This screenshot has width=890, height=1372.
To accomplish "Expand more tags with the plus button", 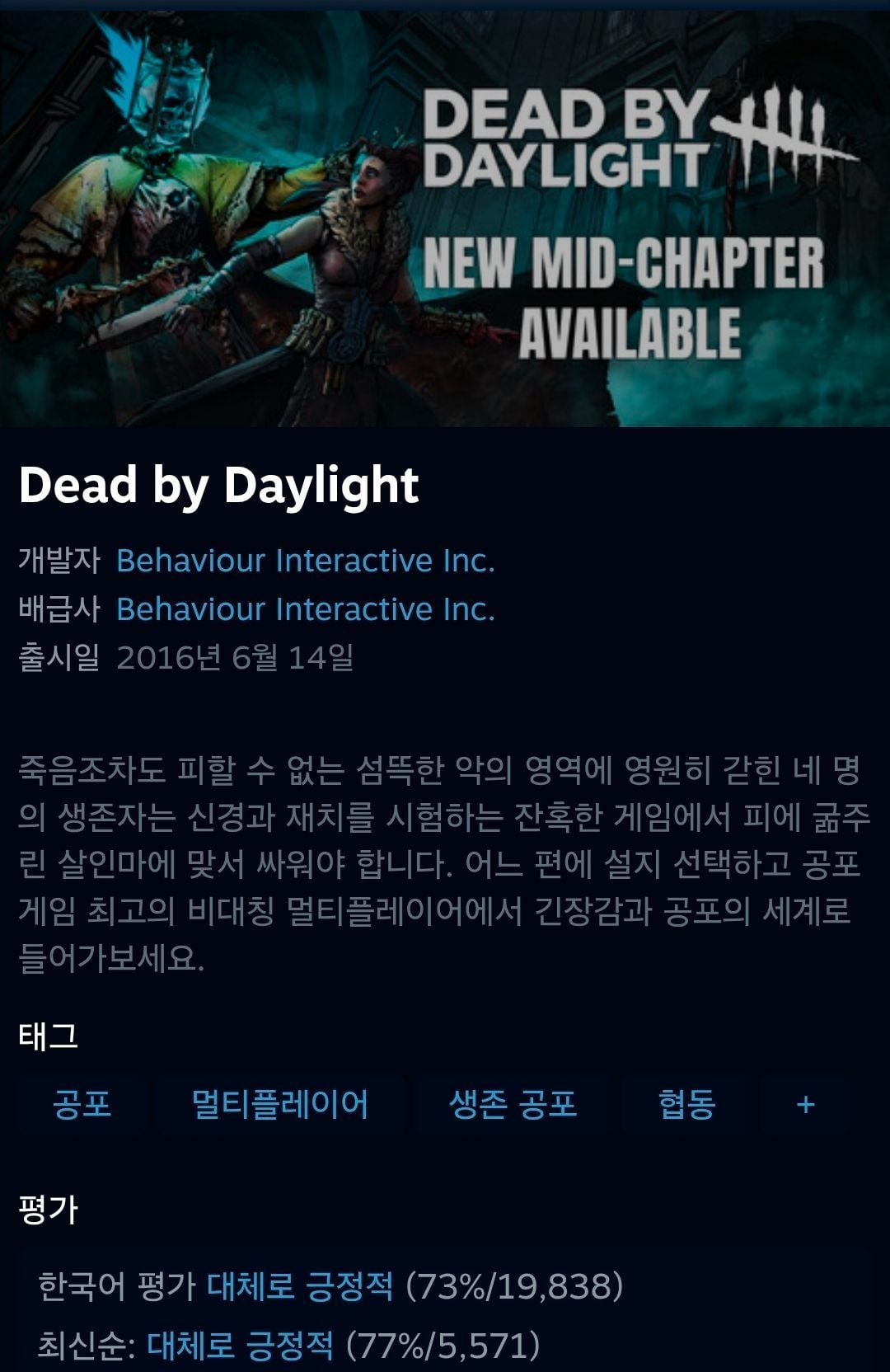I will (x=806, y=1104).
